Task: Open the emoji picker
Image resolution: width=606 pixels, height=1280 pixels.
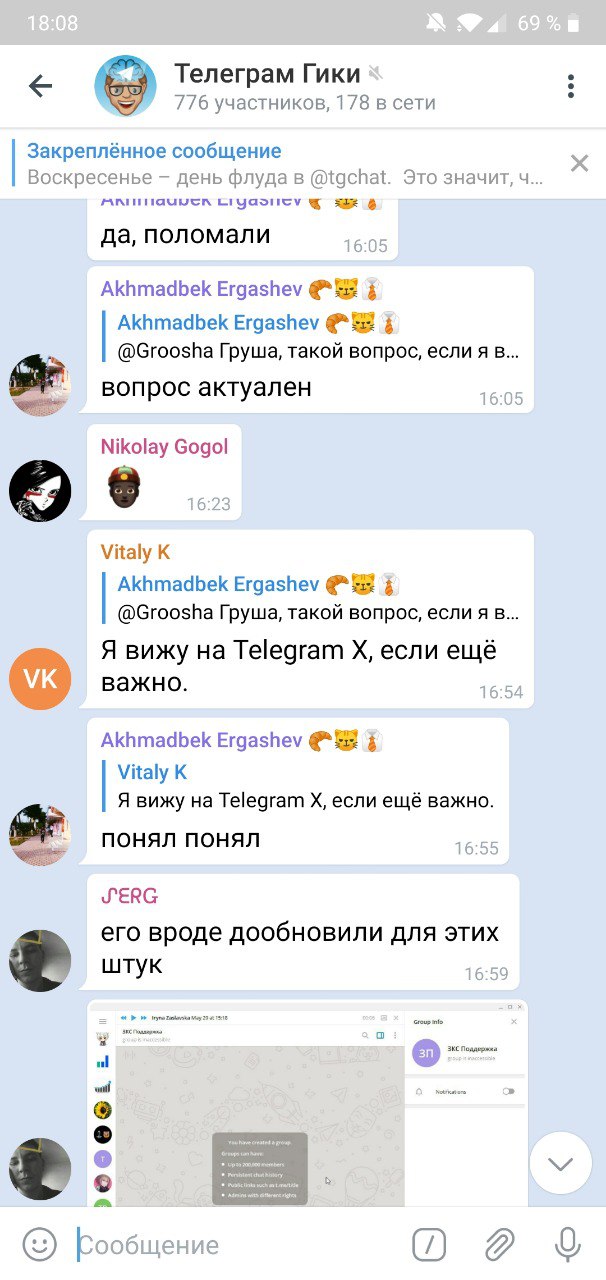Action: point(40,1245)
